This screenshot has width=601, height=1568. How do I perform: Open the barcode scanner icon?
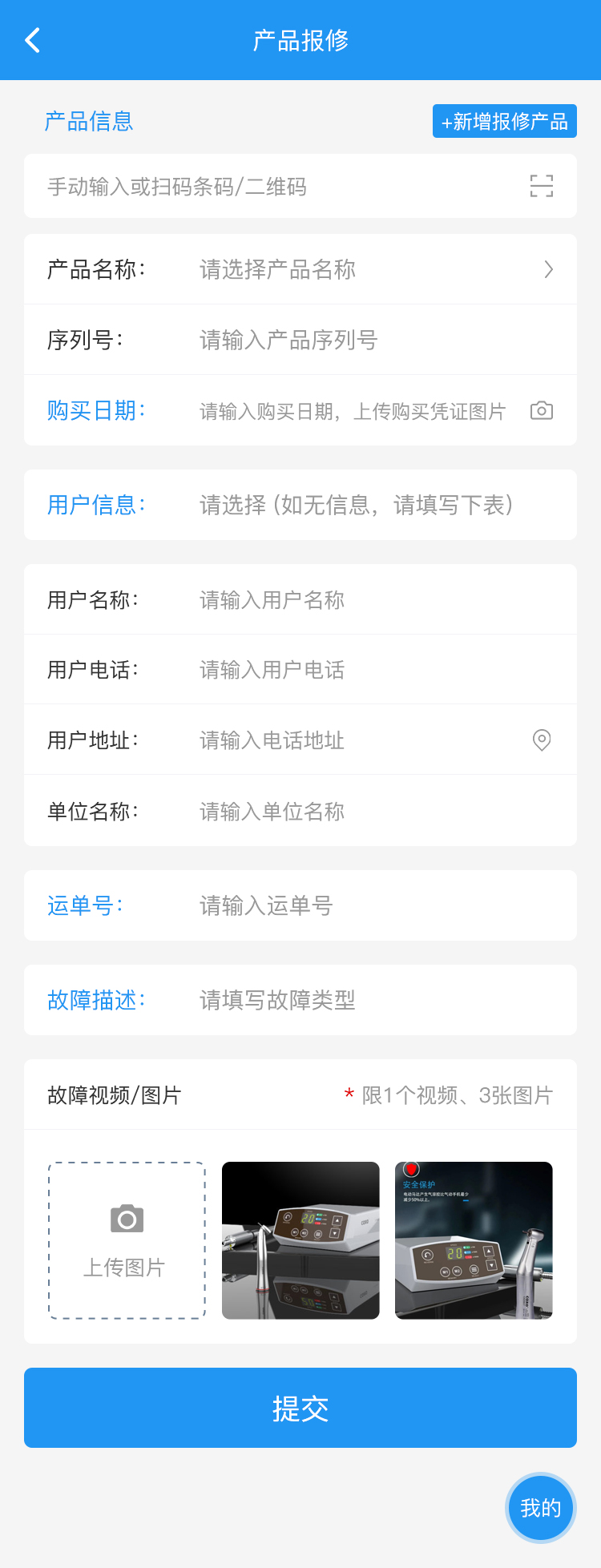pyautogui.click(x=541, y=186)
